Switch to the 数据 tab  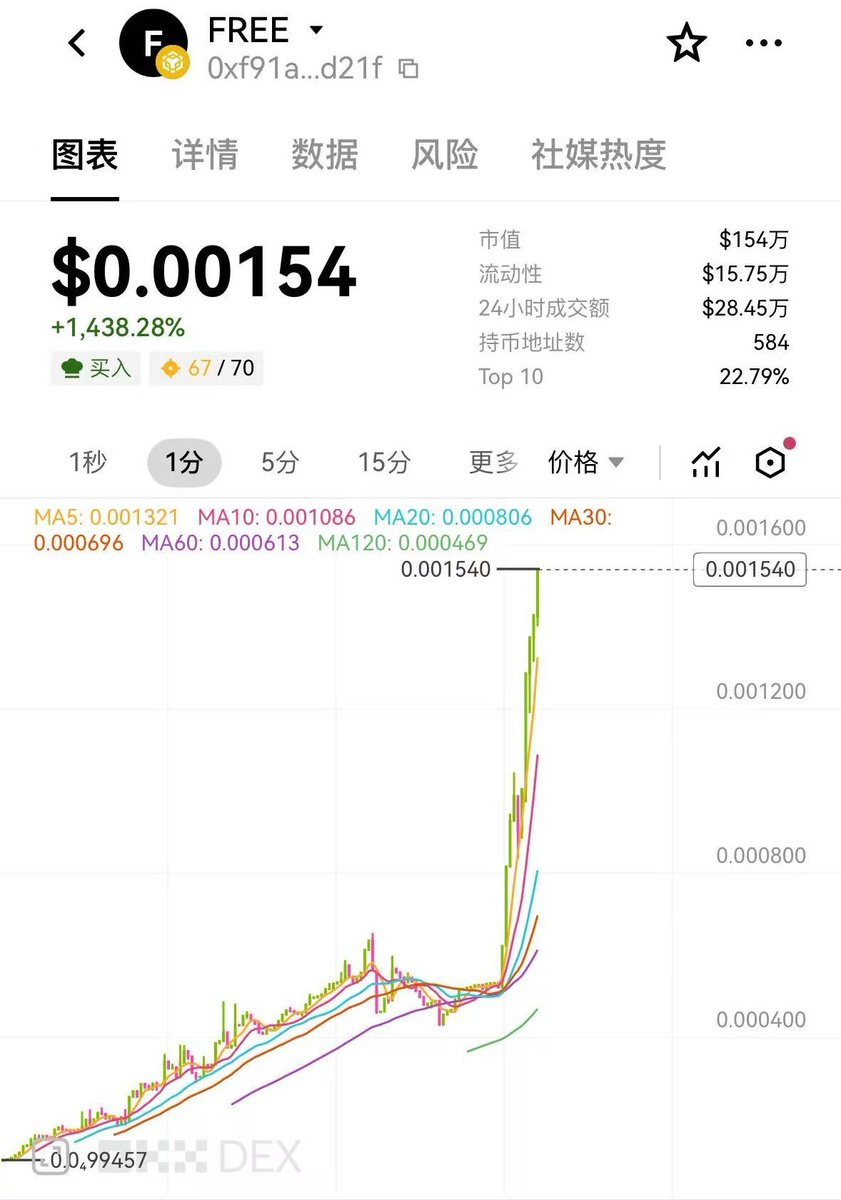pos(325,155)
